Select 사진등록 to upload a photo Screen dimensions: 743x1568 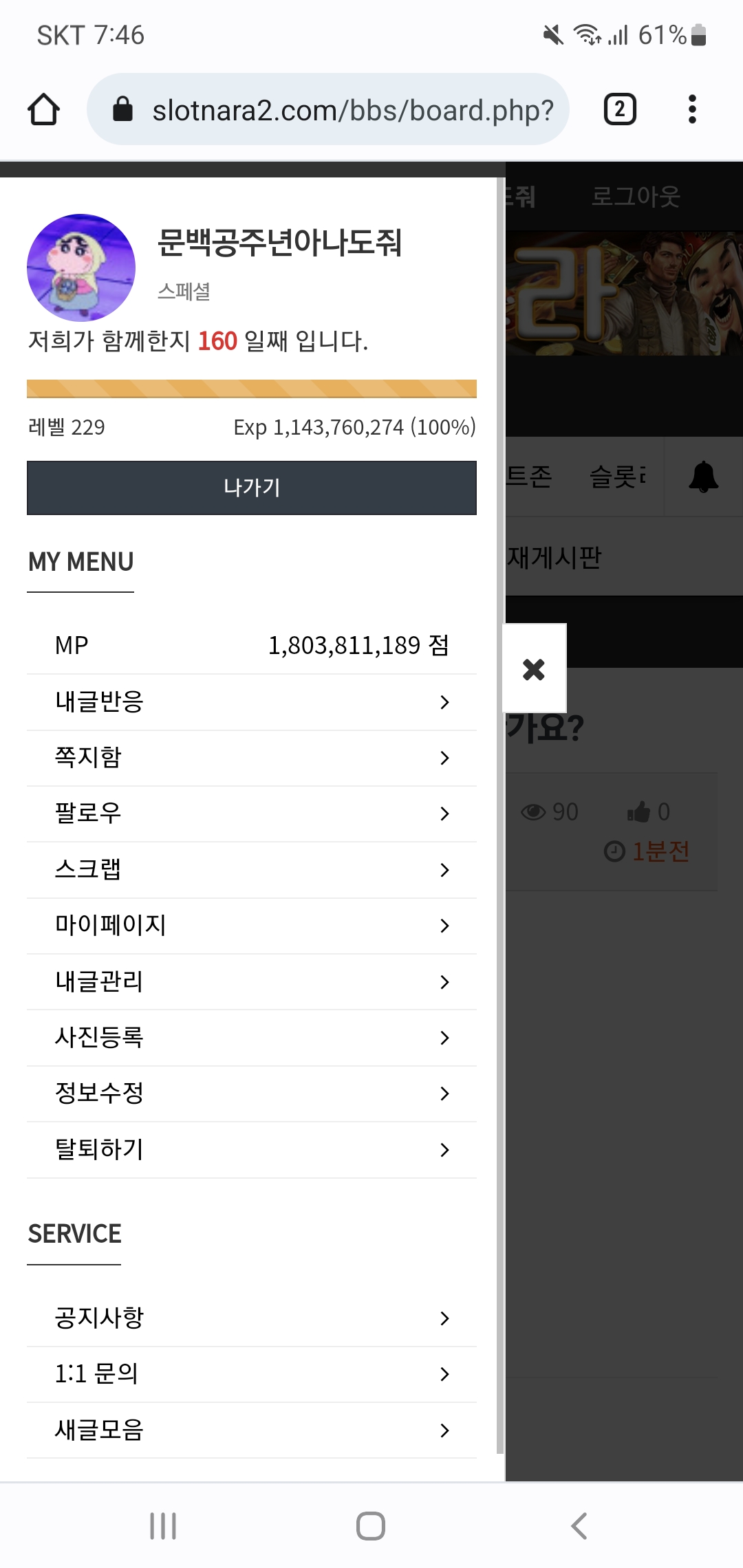pos(252,1038)
